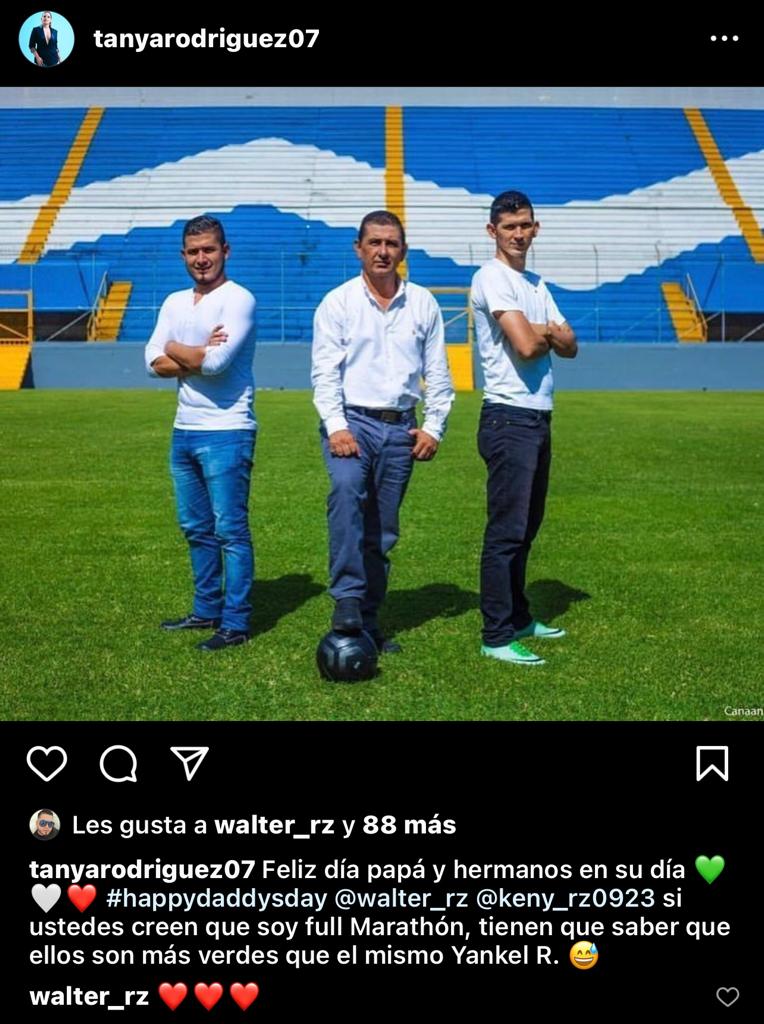Viewport: 764px width, 1024px height.
Task: Open comments with the speech bubble icon
Action: (x=118, y=764)
